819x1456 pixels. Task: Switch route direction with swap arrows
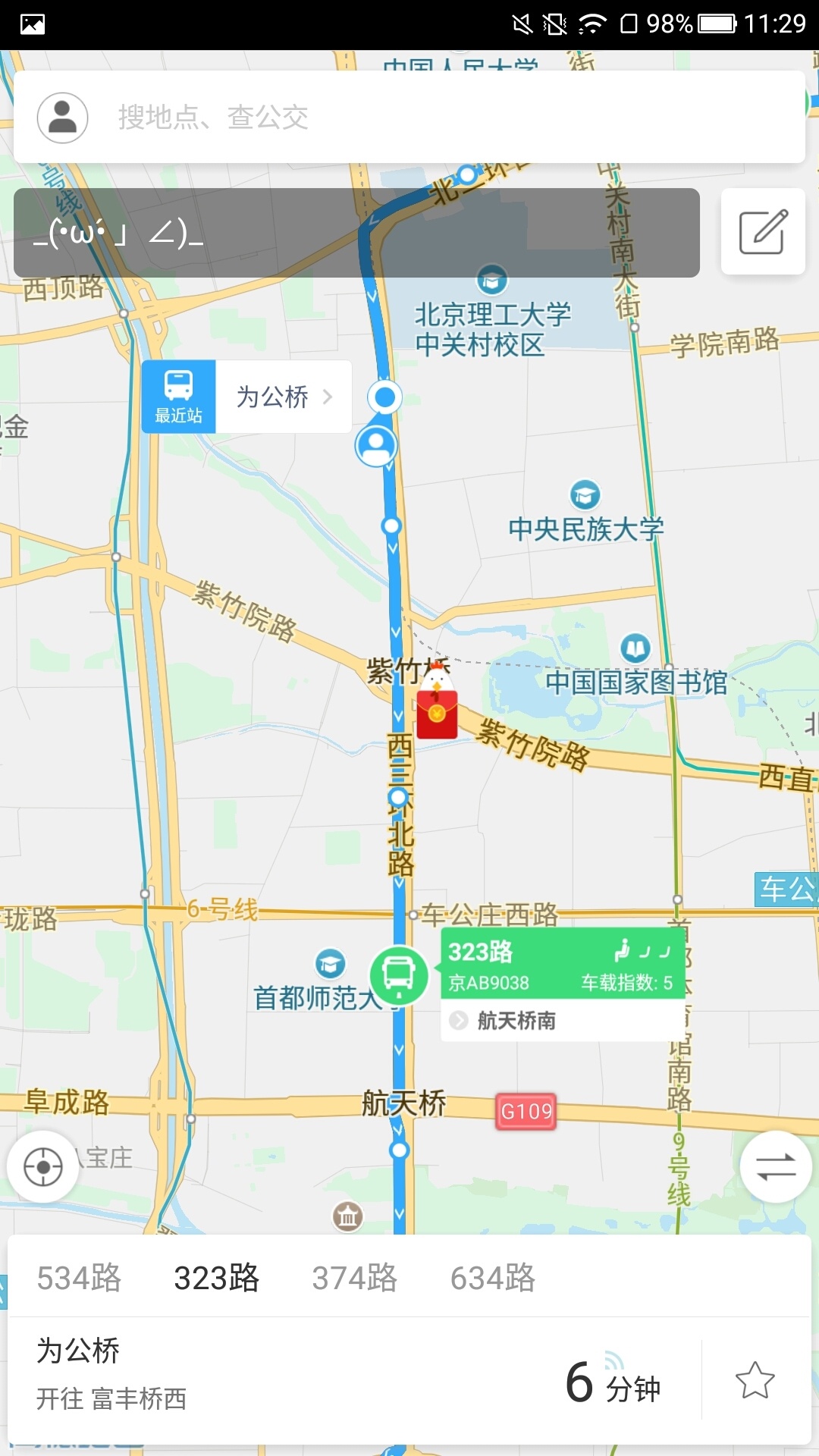[776, 1166]
